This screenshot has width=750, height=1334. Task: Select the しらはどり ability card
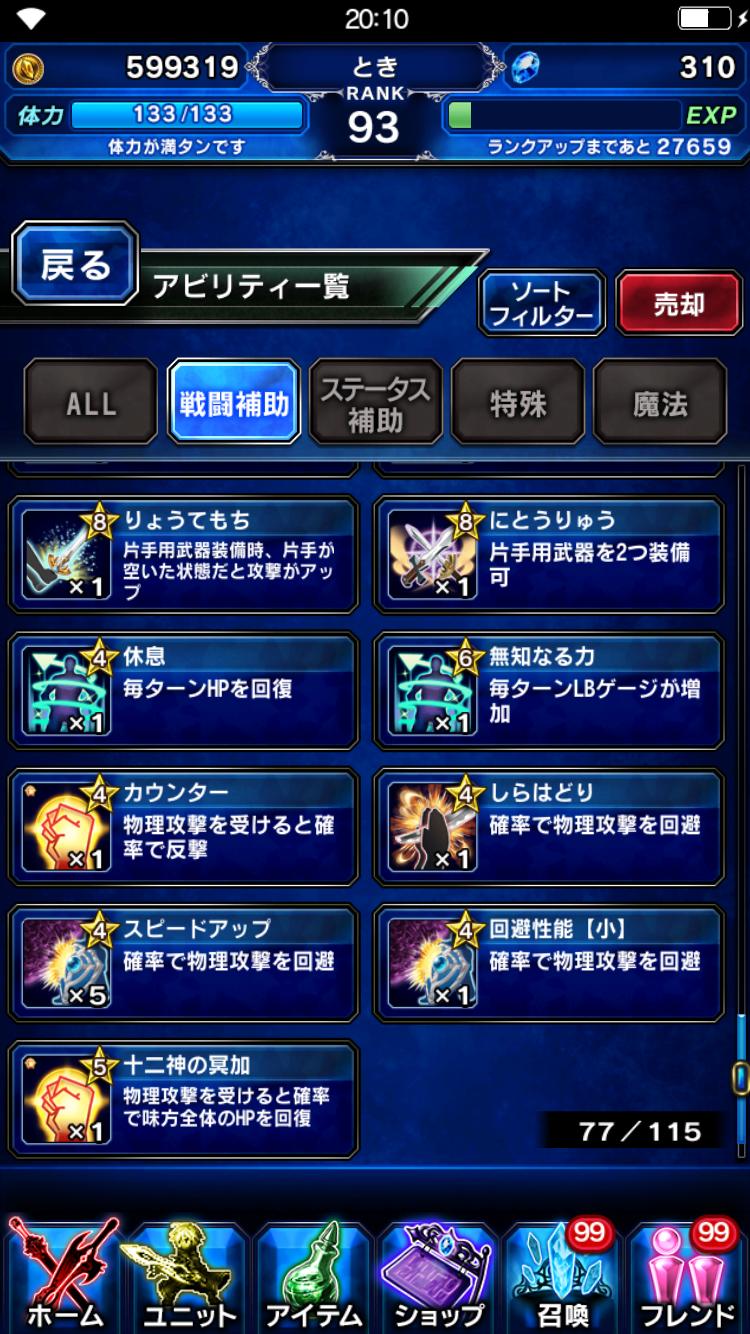[549, 827]
